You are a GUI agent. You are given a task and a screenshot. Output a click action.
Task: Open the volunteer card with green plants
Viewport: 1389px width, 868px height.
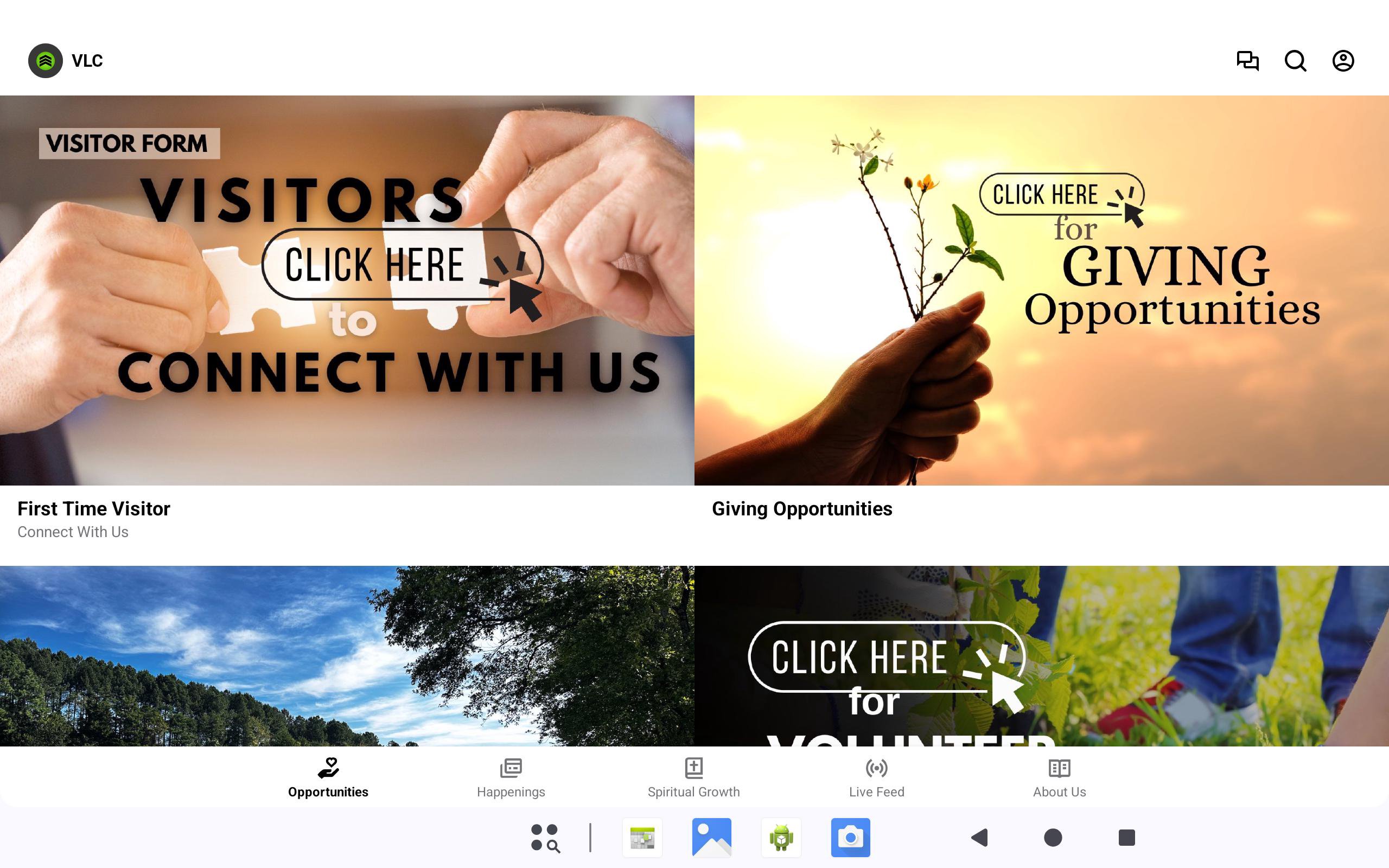click(x=1041, y=655)
